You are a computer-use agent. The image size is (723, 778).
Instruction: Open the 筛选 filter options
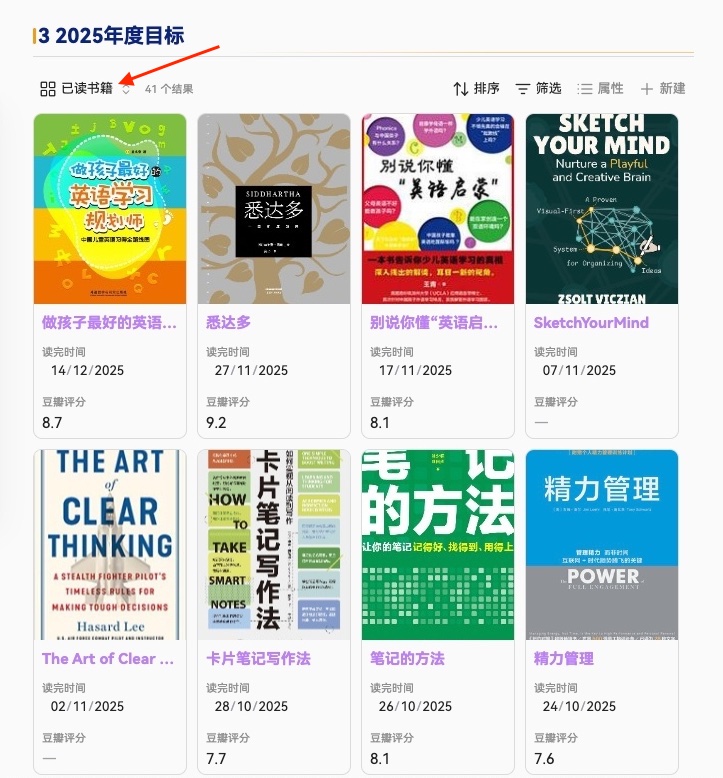pos(538,89)
